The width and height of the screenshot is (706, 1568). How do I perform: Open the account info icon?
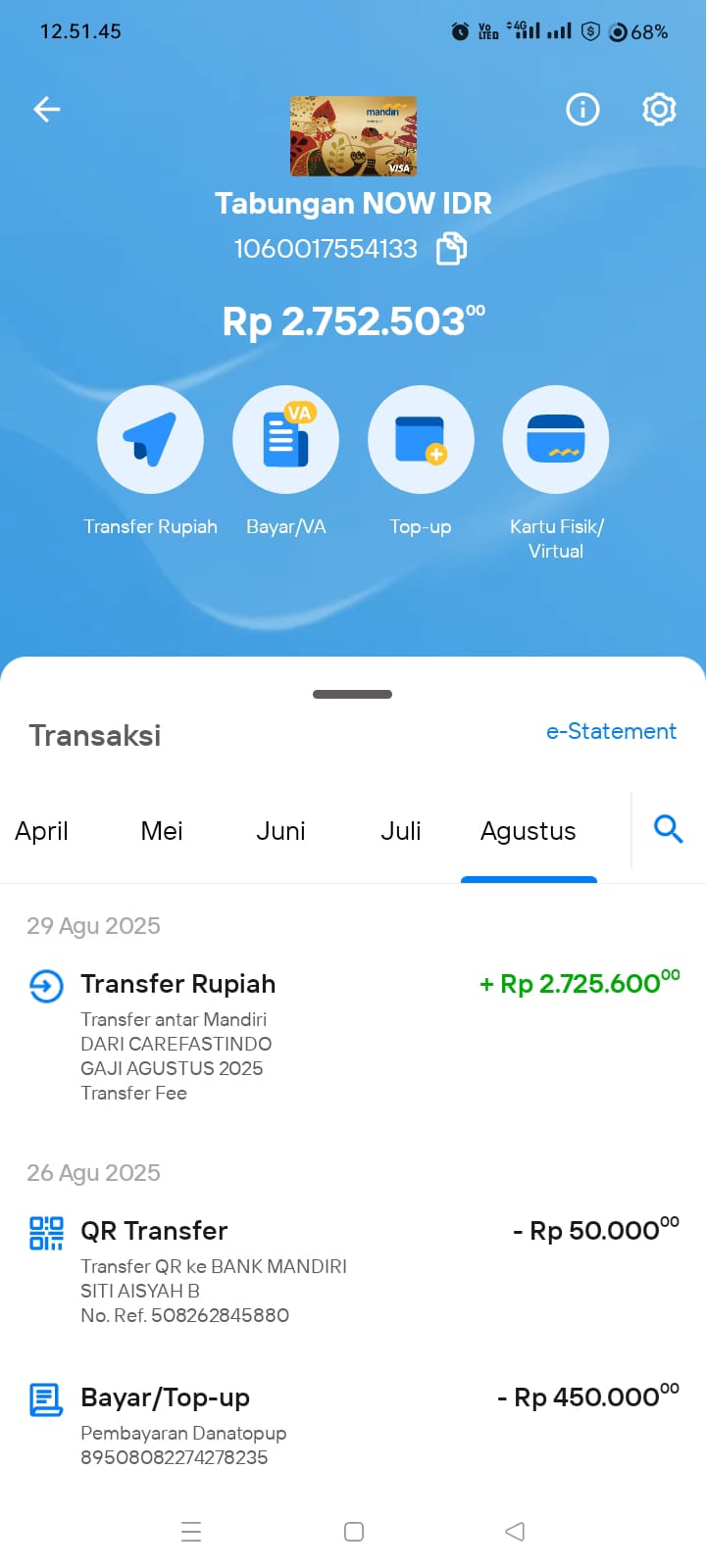pos(582,109)
